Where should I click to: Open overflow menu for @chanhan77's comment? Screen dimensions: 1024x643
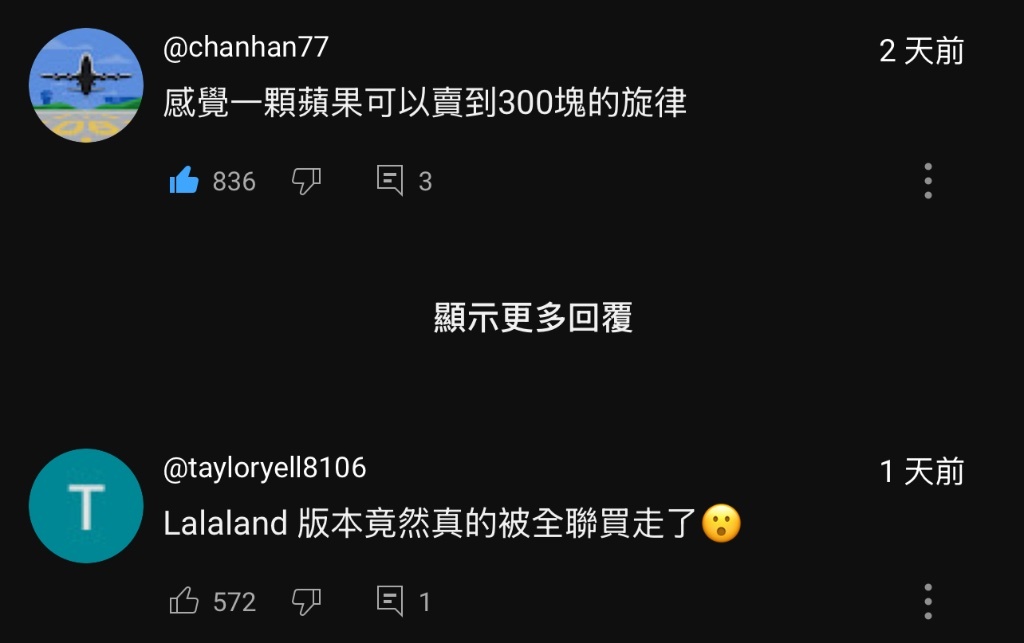[928, 181]
